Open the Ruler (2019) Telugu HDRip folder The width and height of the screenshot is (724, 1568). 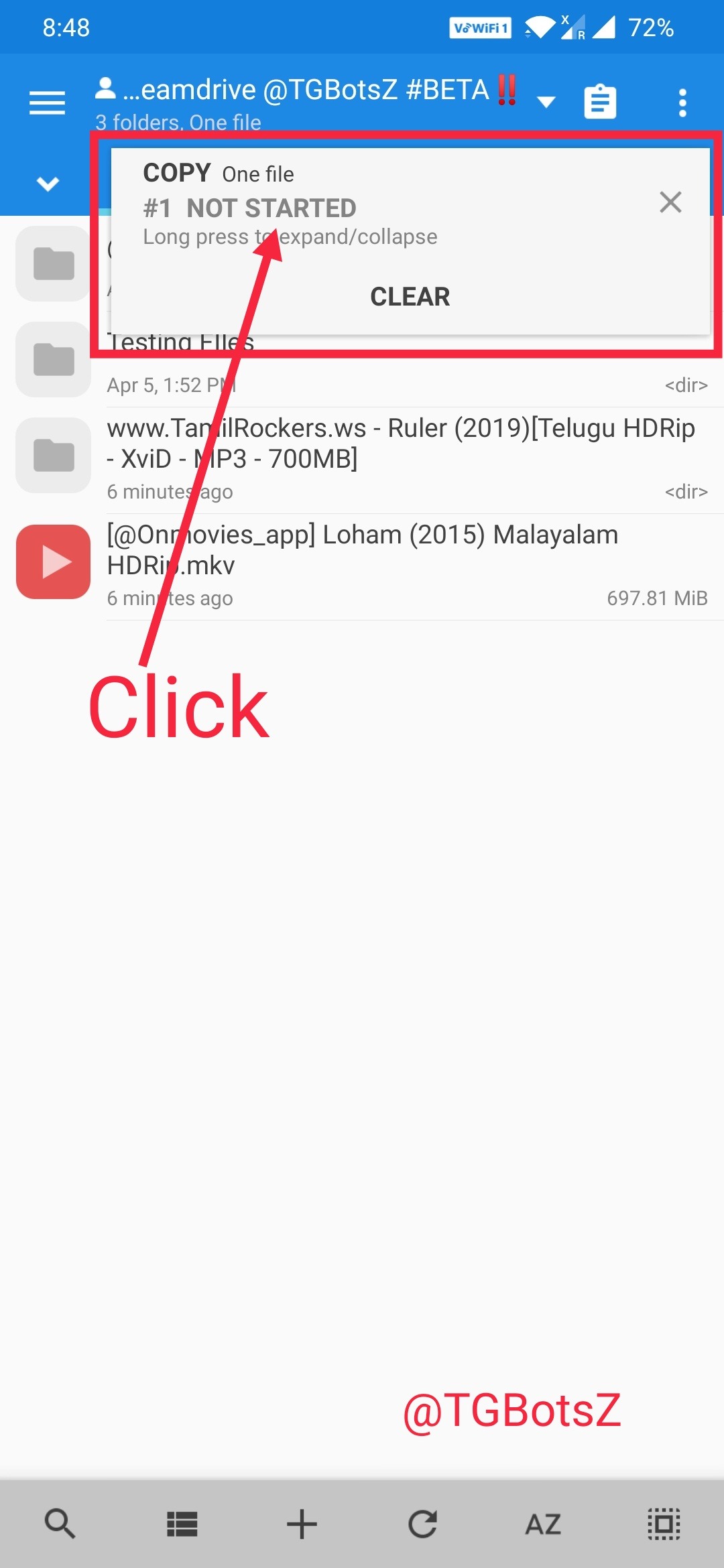coord(402,456)
